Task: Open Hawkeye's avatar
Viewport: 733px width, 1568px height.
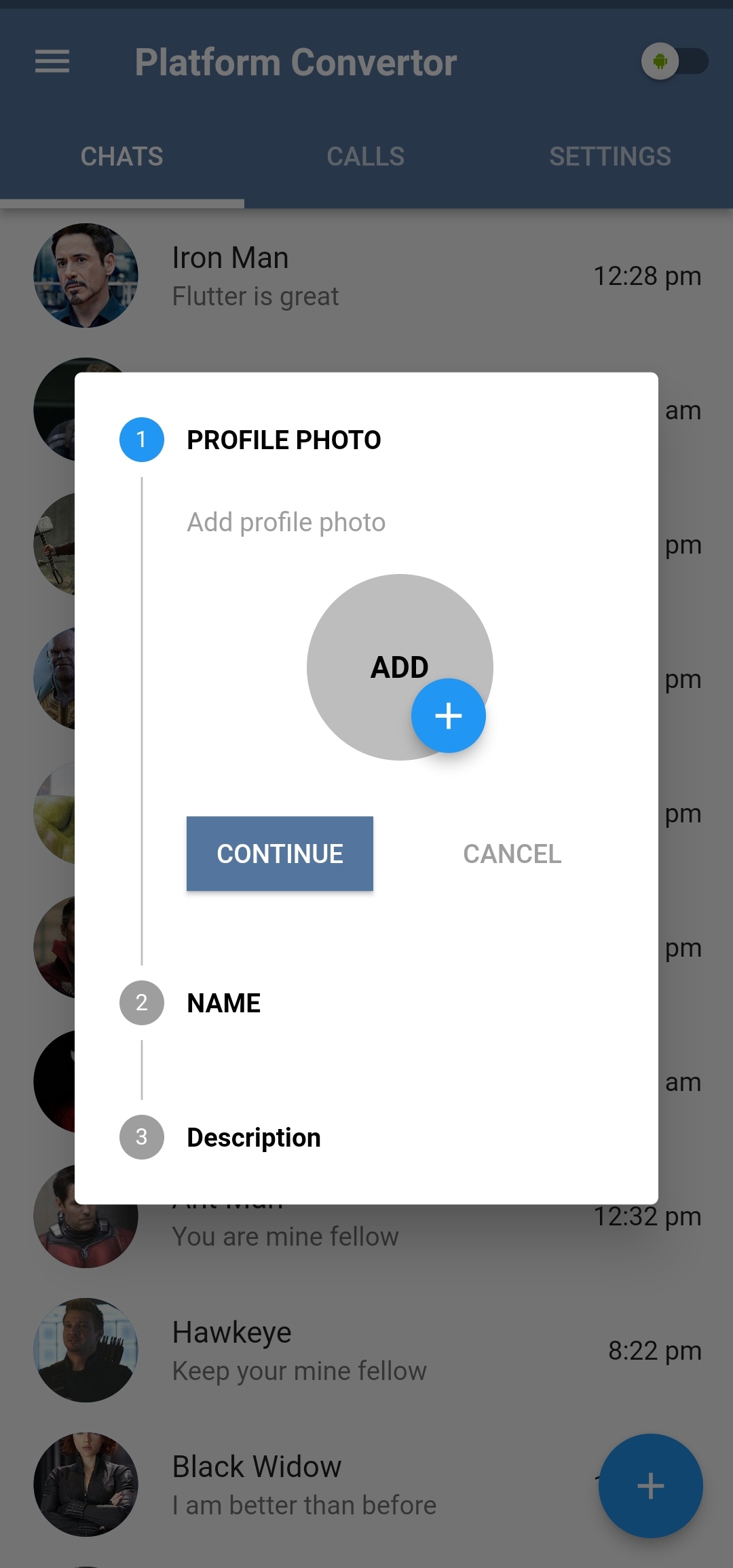Action: (86, 1350)
